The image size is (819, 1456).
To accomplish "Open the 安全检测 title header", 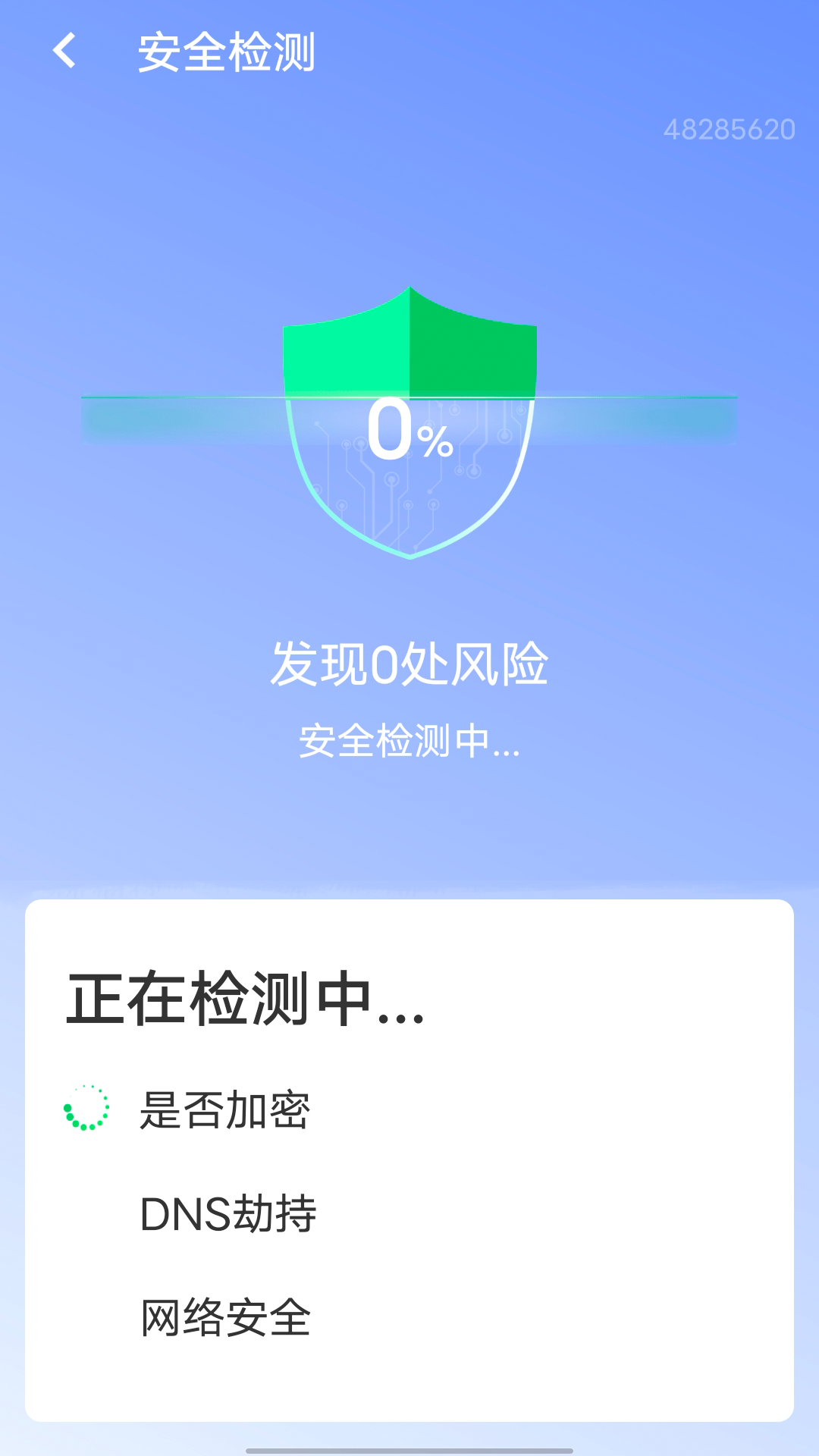I will (x=224, y=52).
